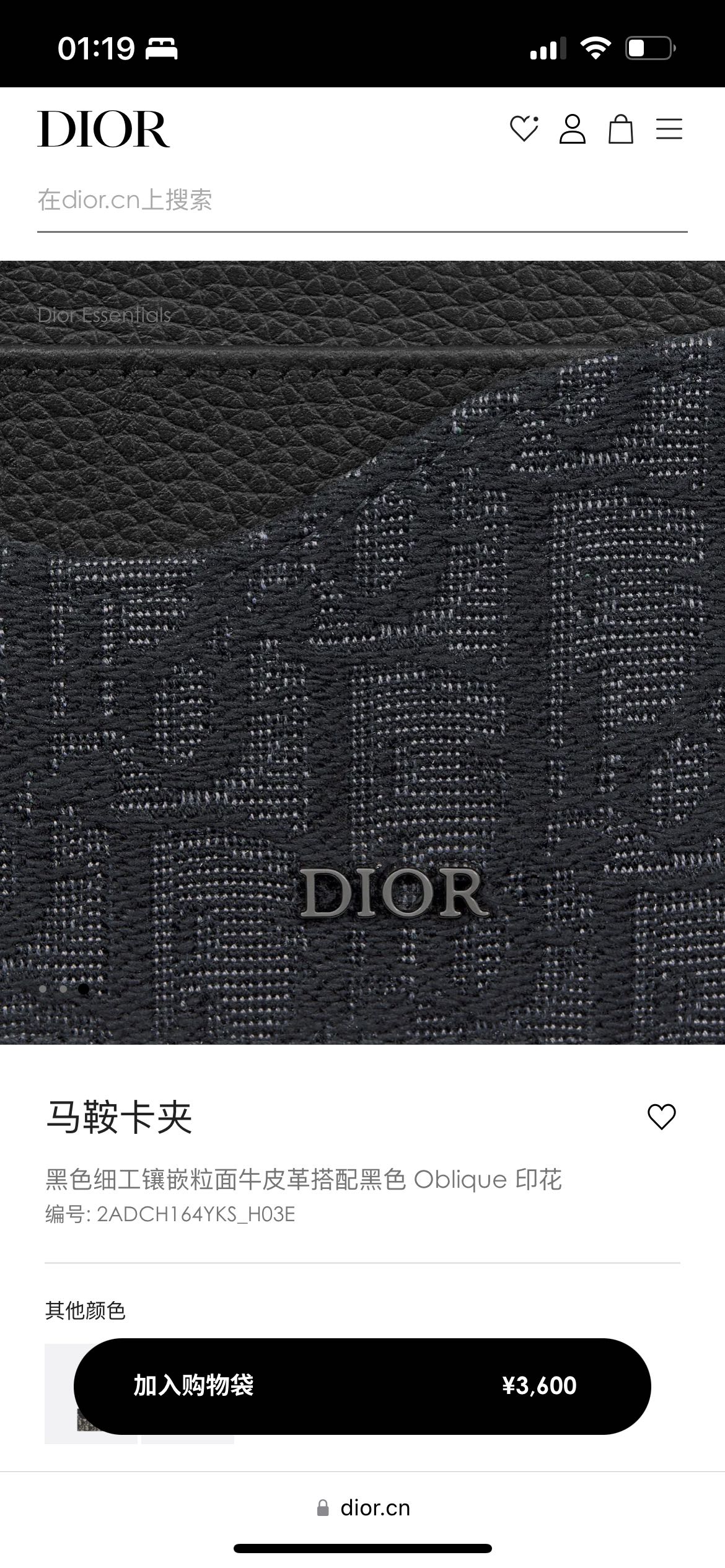Open the product image full view
The image size is (725, 1568).
point(362,652)
